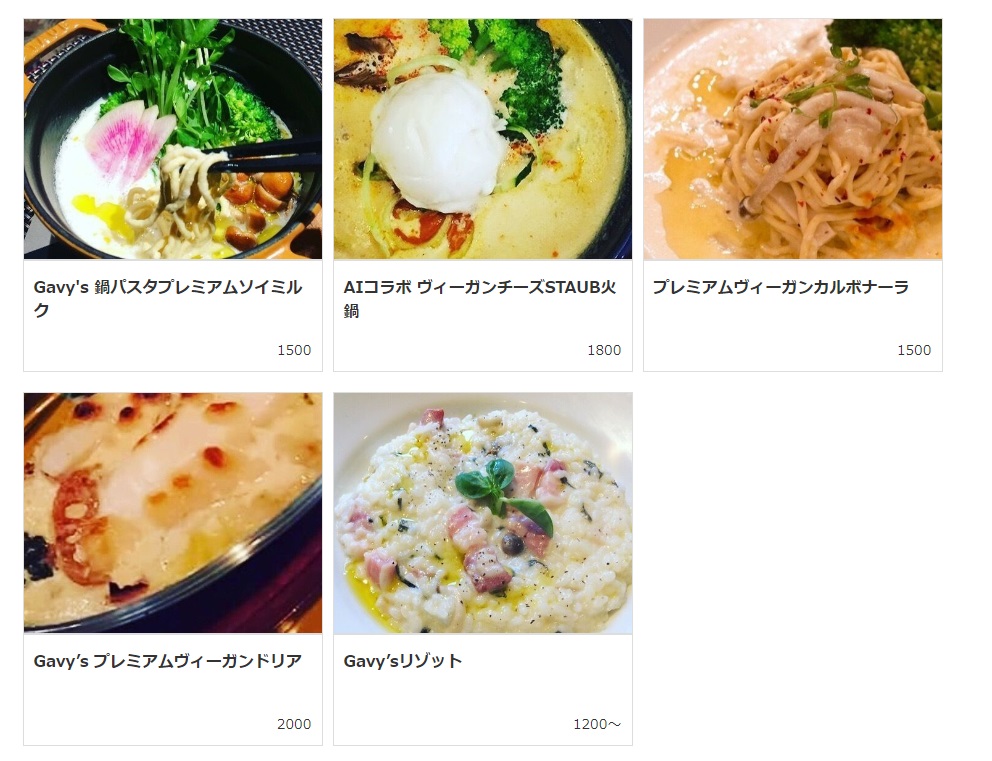Open the Gavy'sリゾット card

(482, 568)
